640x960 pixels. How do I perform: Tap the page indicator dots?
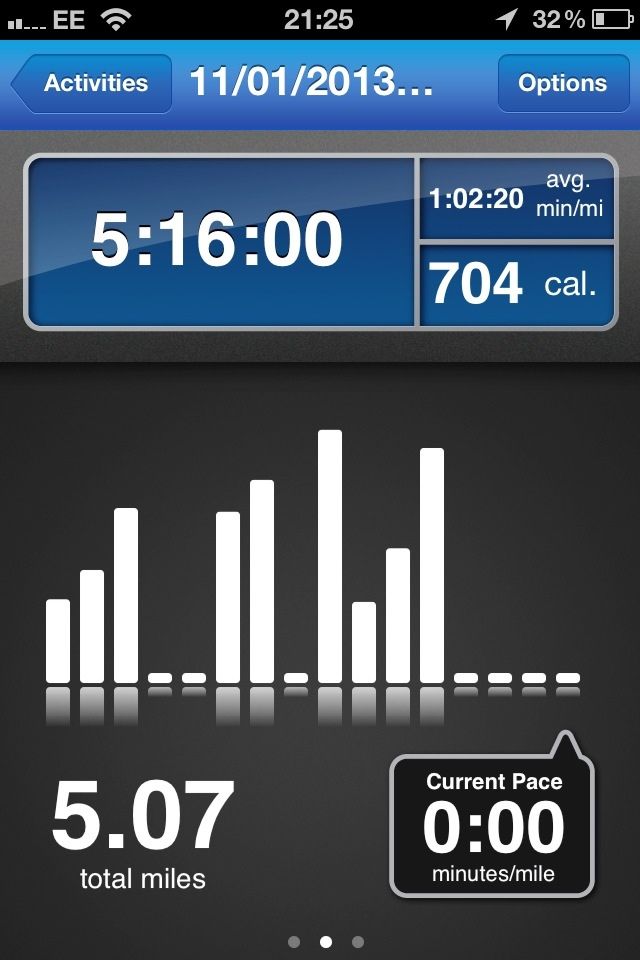click(325, 941)
